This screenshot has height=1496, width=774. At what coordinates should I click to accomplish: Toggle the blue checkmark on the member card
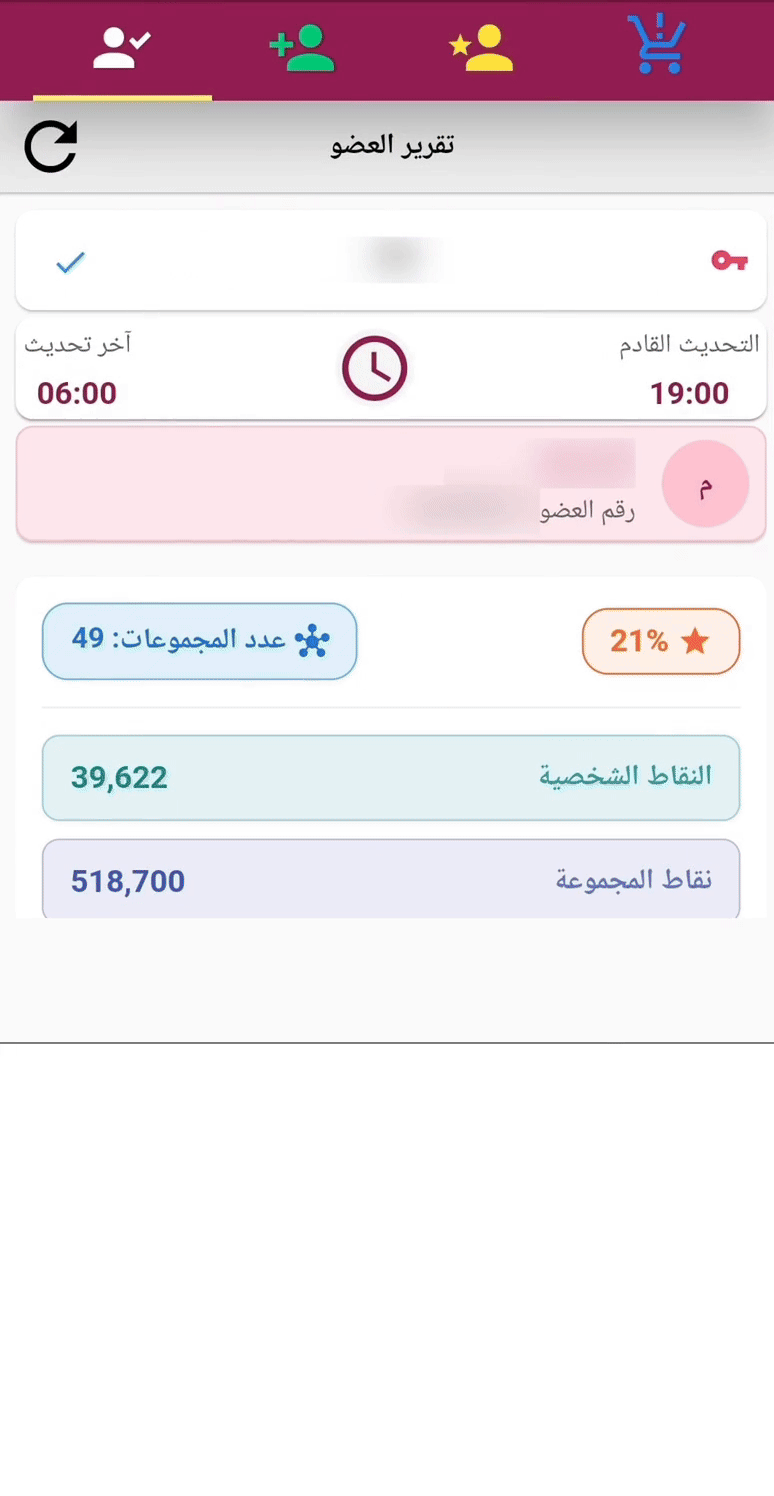tap(69, 262)
